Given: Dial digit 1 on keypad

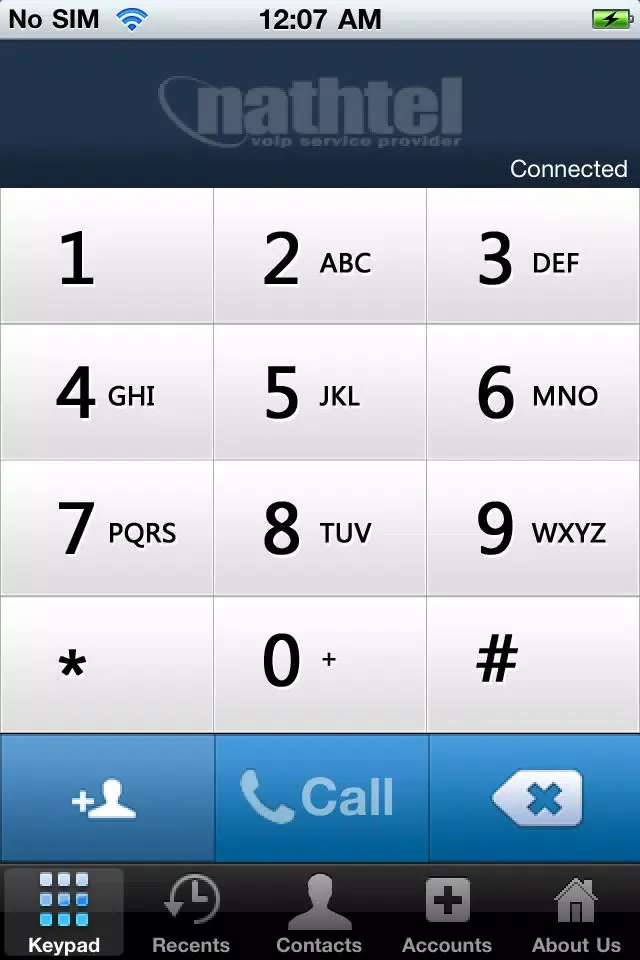Looking at the screenshot, I should tap(106, 257).
